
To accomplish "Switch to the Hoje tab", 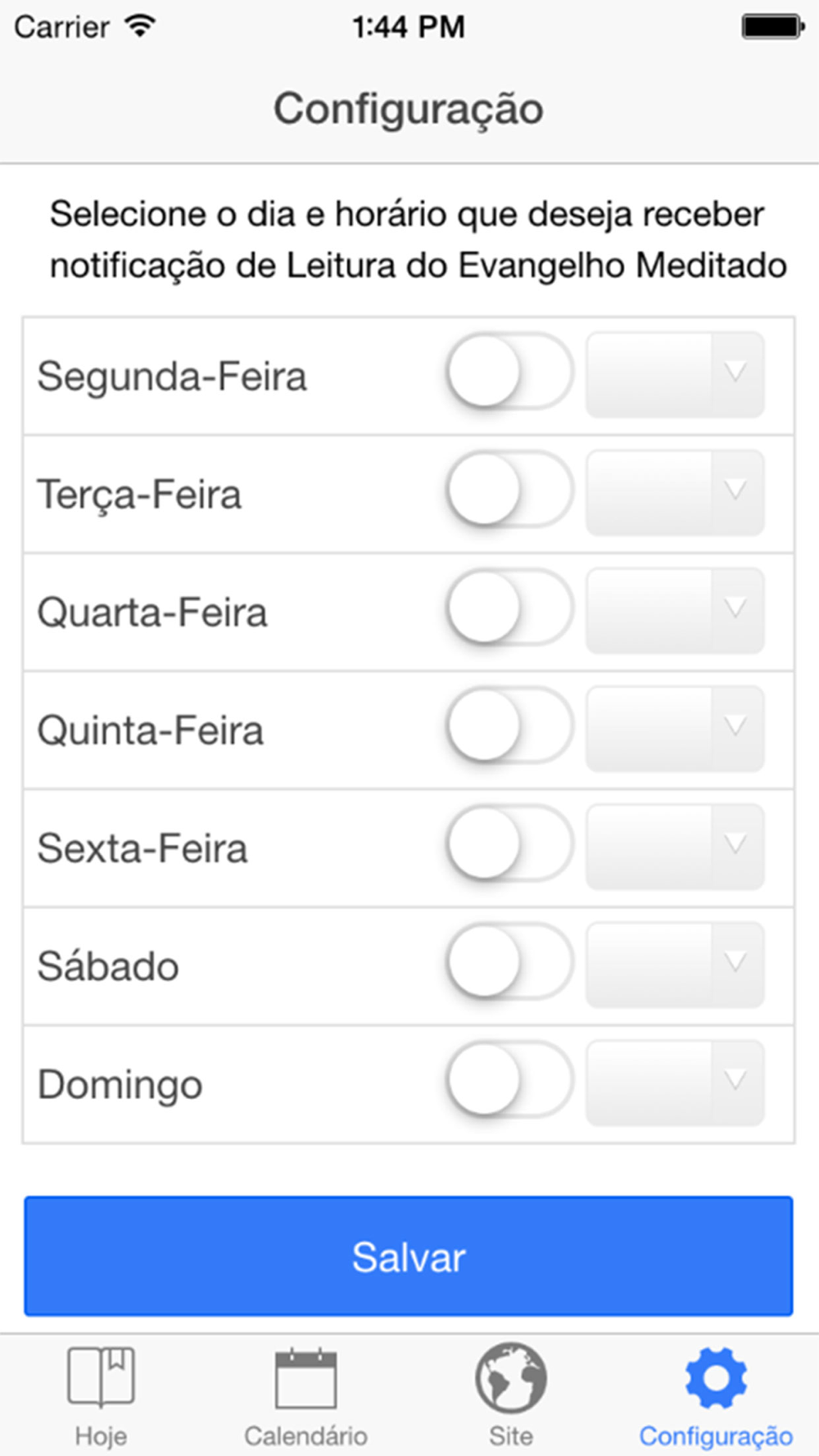I will click(102, 1396).
